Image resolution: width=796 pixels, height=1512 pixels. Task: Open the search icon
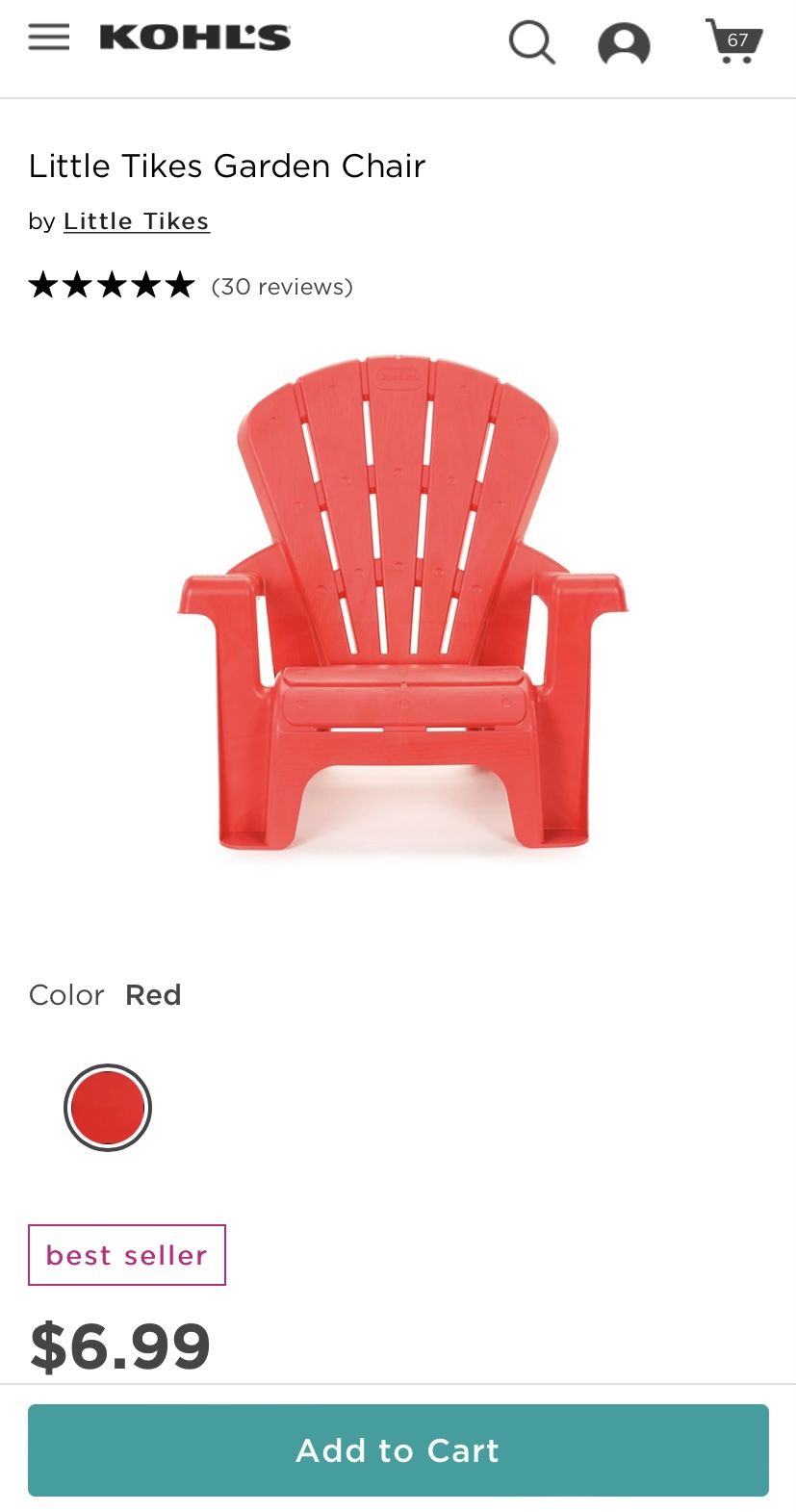tap(531, 42)
